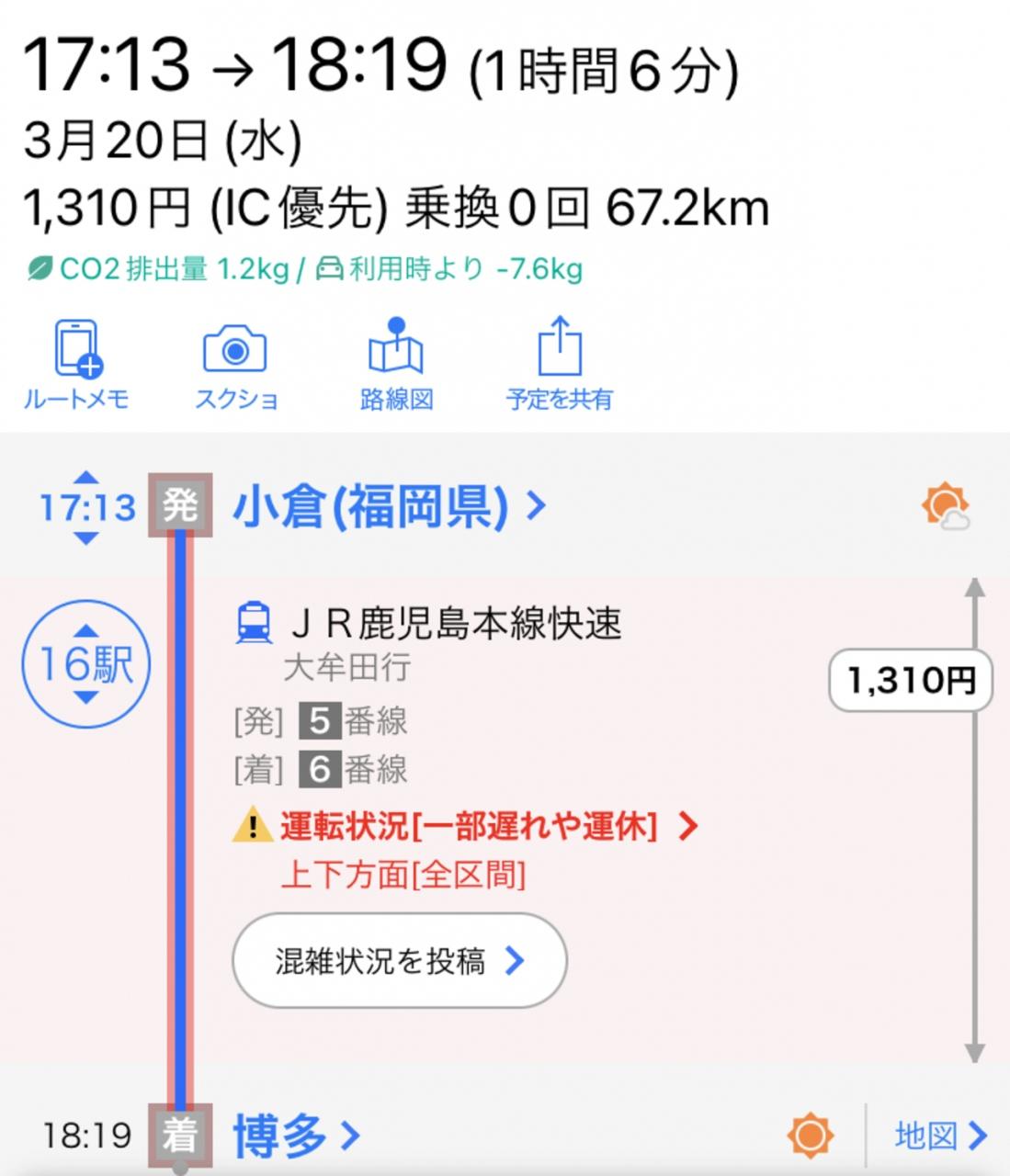Open the 路線図 route map
The image size is (1010, 1176).
[x=396, y=364]
